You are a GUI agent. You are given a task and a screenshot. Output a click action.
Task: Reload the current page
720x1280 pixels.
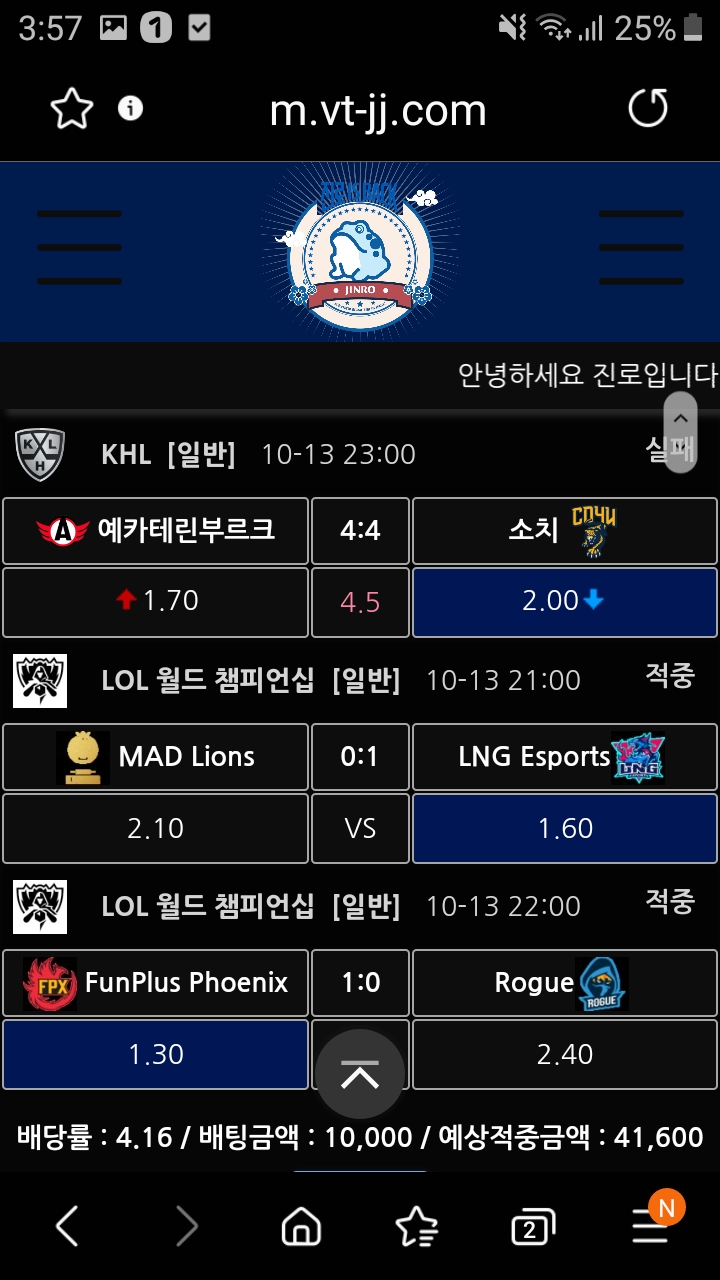tap(648, 108)
